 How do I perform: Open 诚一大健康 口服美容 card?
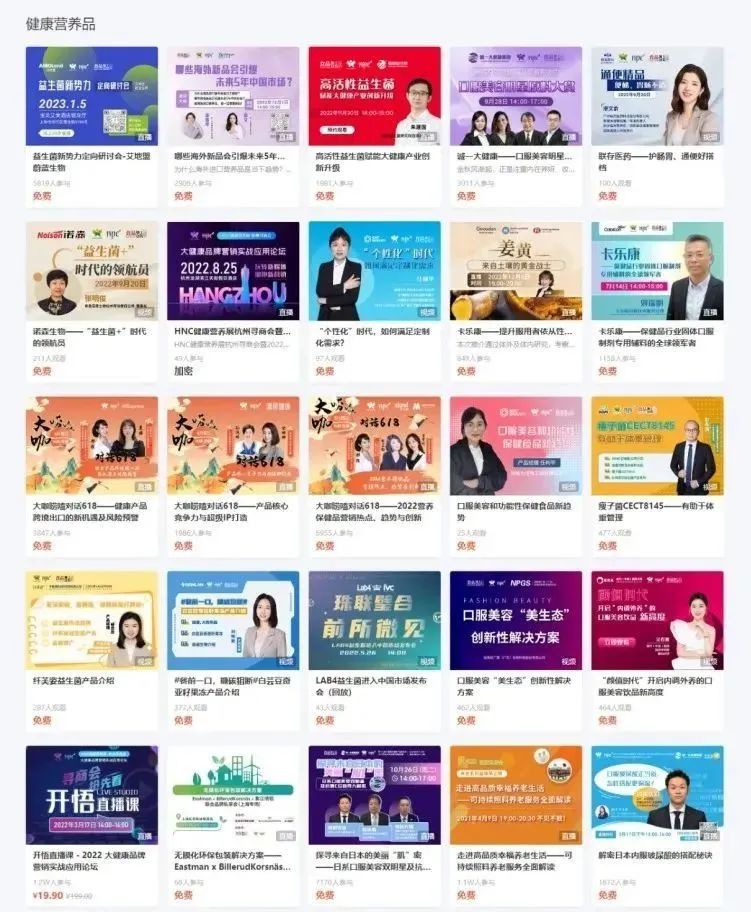[x=516, y=97]
